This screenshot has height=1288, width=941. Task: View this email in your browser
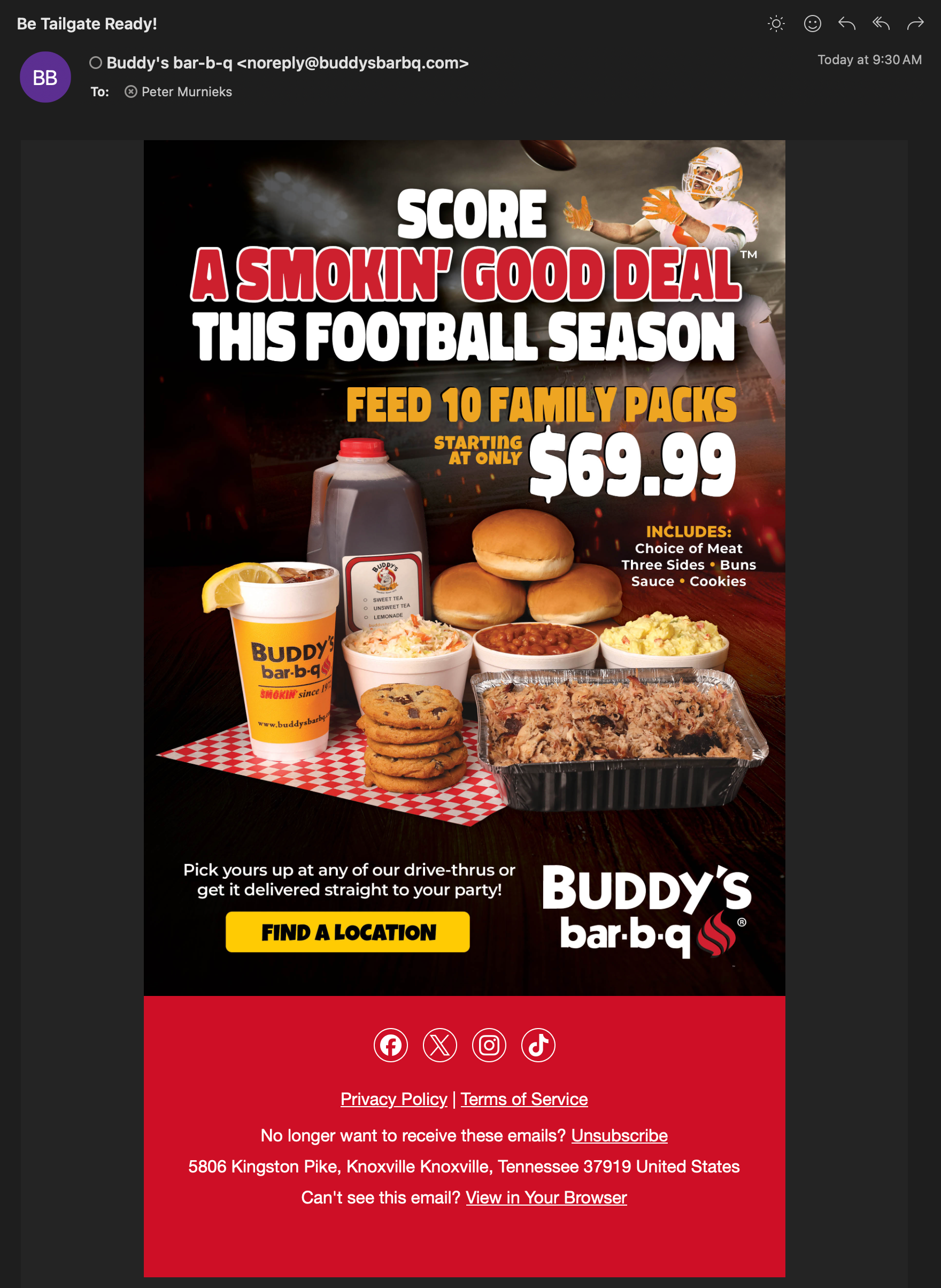pyautogui.click(x=546, y=1198)
